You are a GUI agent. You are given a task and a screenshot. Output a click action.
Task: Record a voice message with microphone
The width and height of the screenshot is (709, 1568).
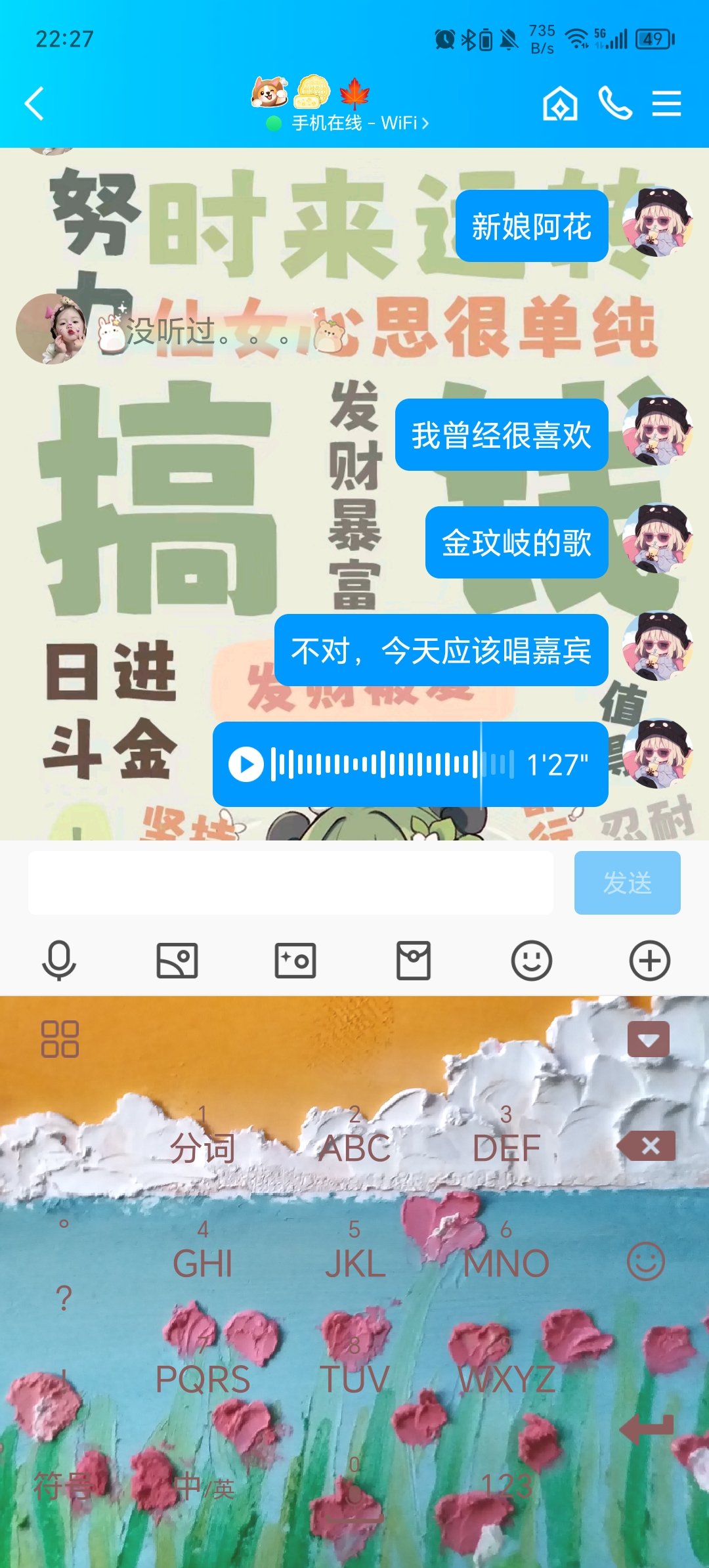pyautogui.click(x=59, y=961)
